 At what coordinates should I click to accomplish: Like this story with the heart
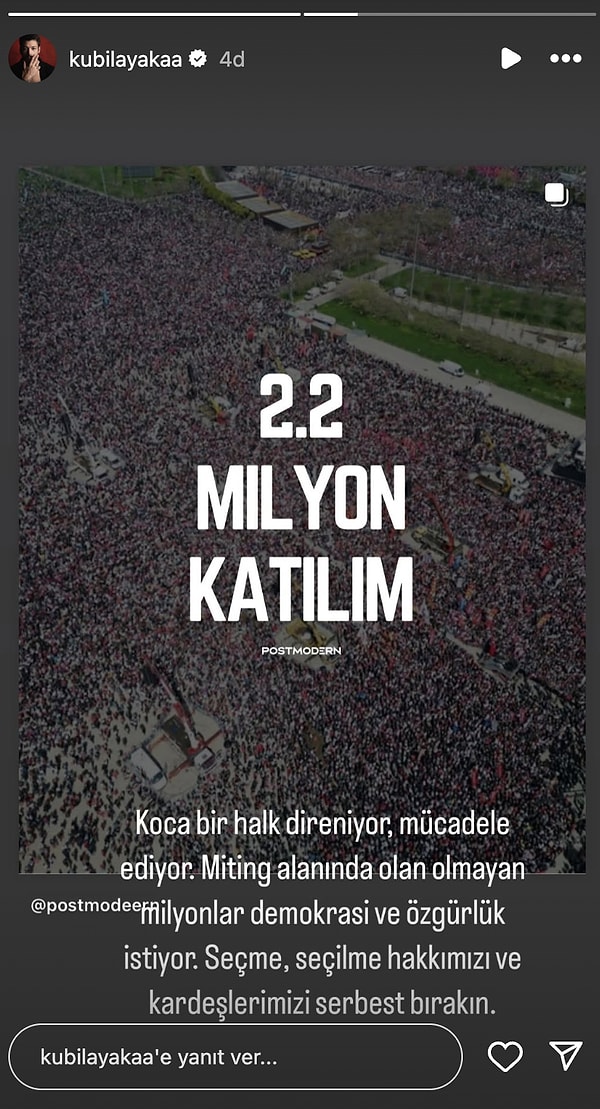click(x=505, y=1056)
